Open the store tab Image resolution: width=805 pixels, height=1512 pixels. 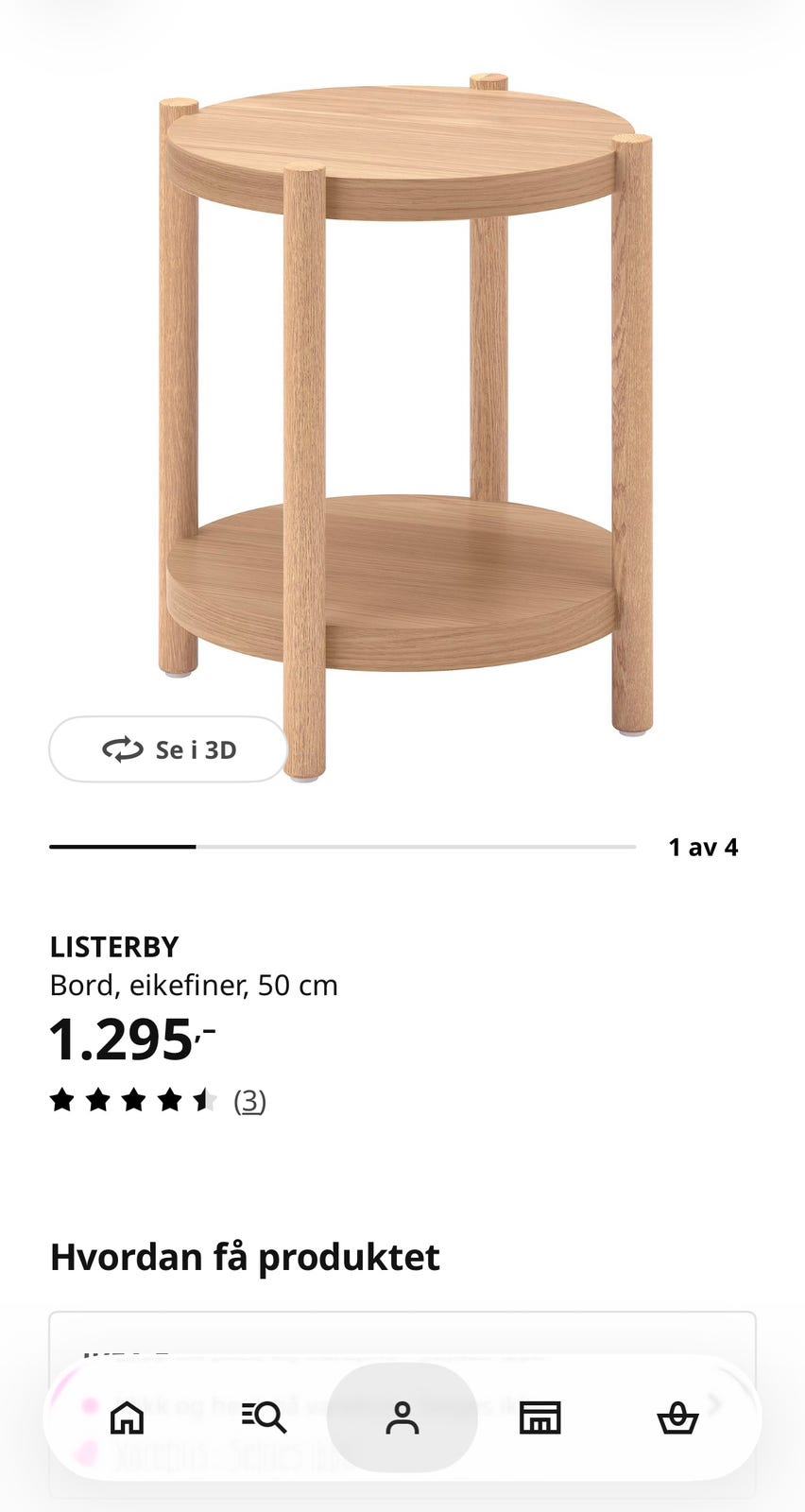(540, 1417)
